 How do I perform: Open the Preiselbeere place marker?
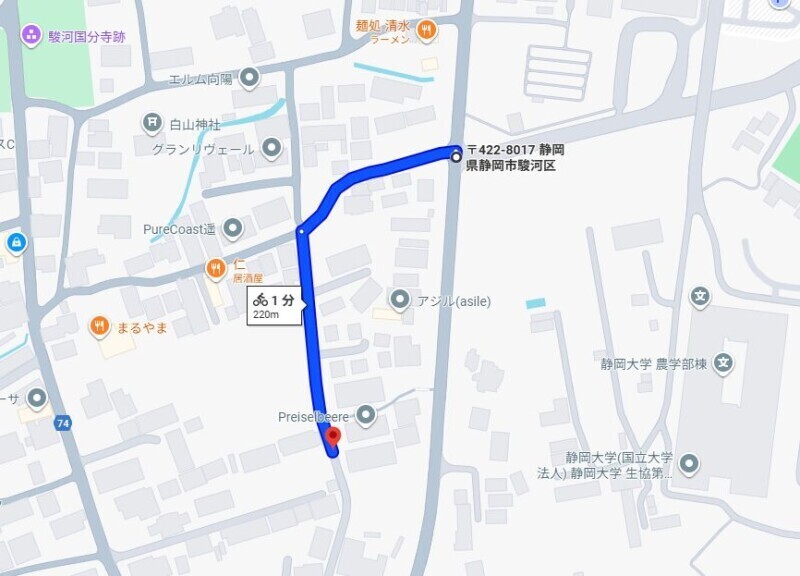[x=366, y=414]
